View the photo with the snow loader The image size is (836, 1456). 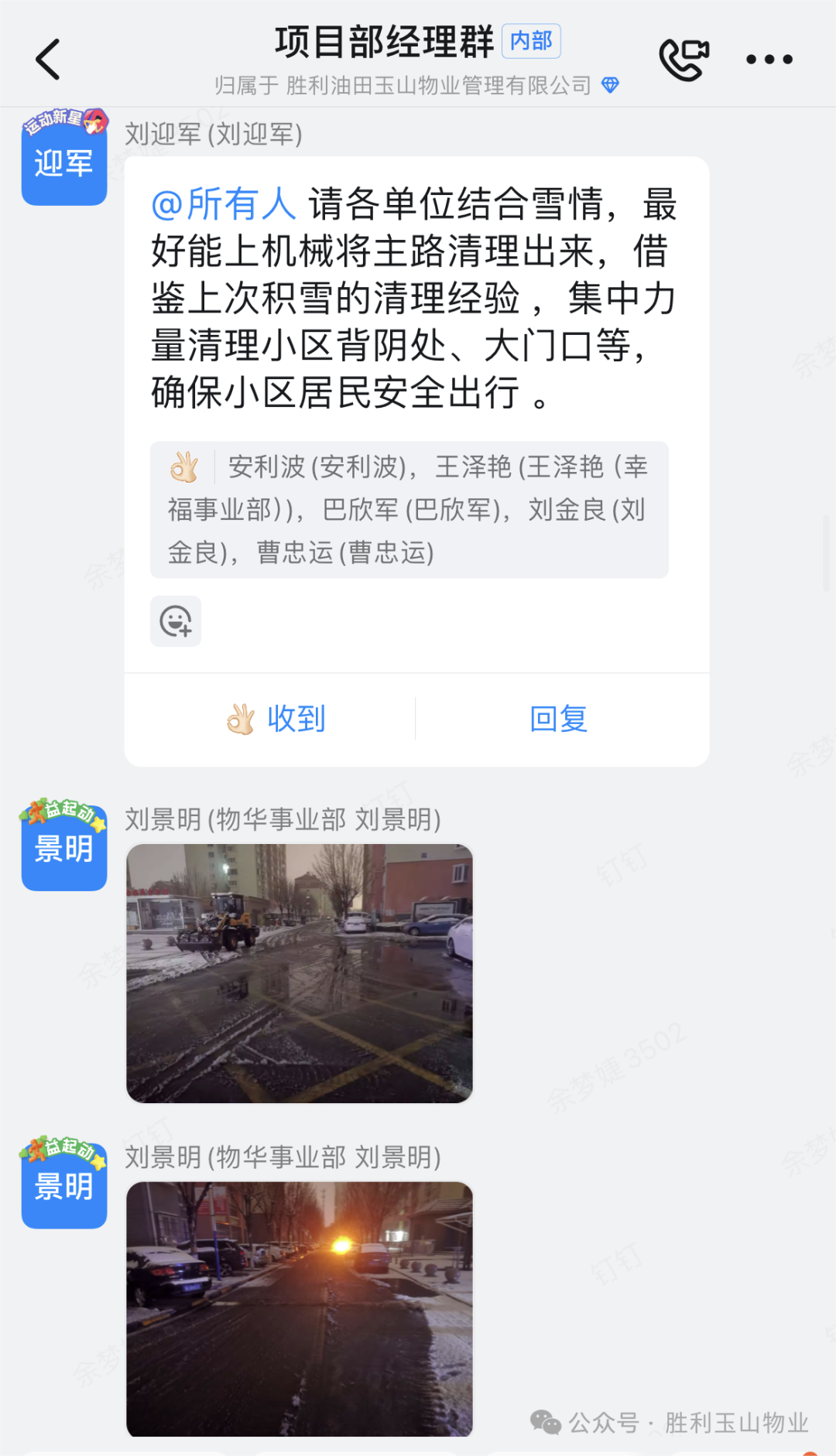[300, 973]
